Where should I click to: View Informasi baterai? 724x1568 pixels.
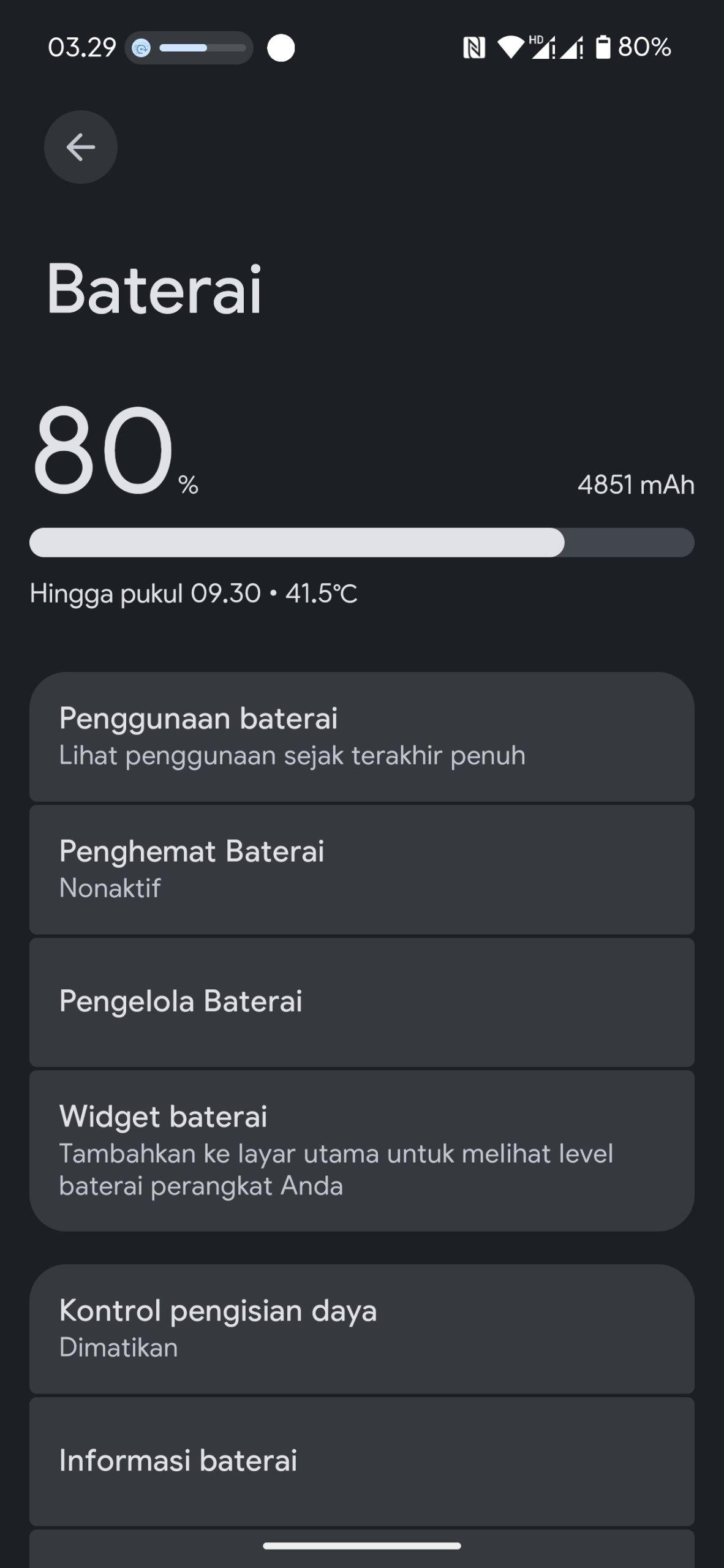361,1460
